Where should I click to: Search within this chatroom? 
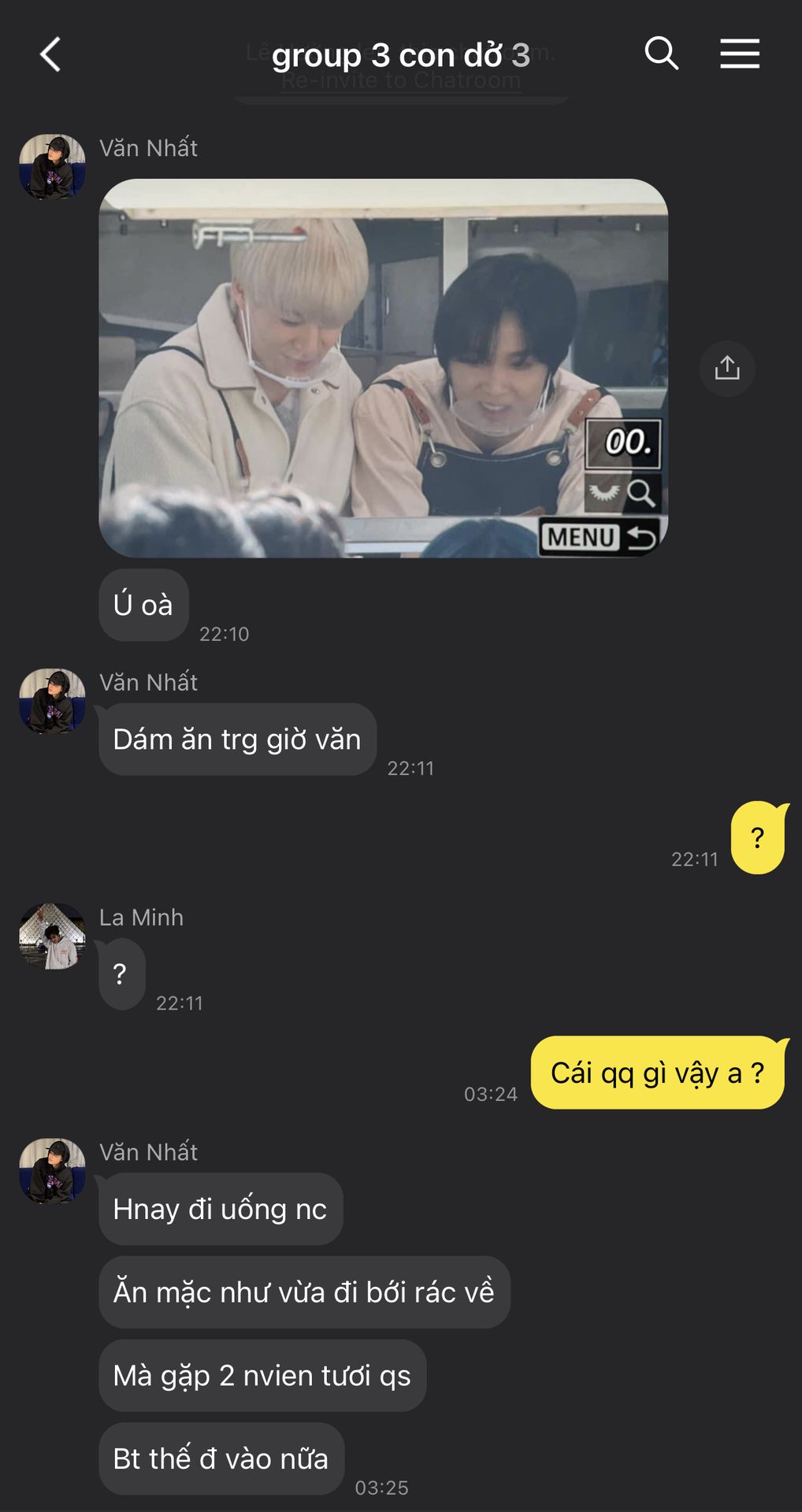pyautogui.click(x=661, y=54)
